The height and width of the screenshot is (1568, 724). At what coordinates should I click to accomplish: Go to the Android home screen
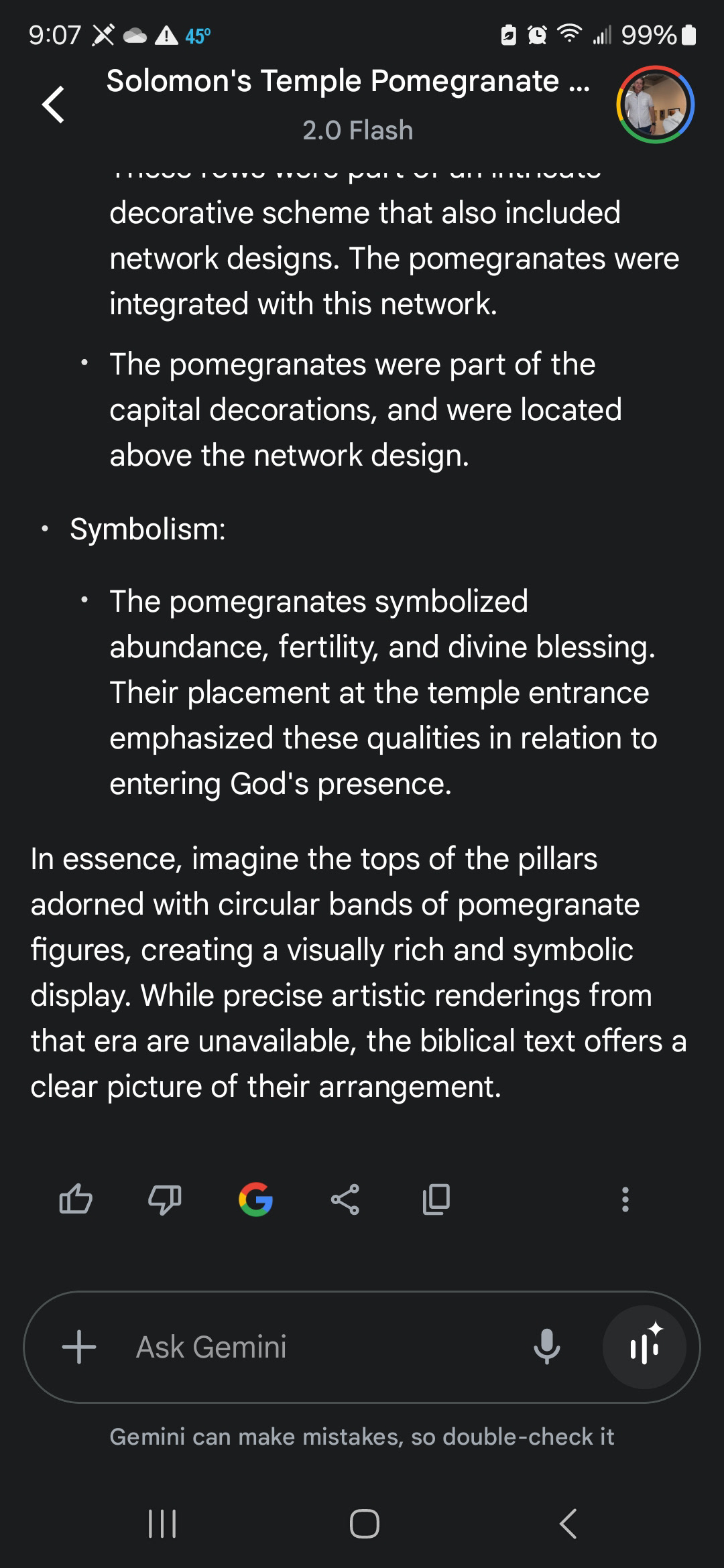[x=364, y=1524]
